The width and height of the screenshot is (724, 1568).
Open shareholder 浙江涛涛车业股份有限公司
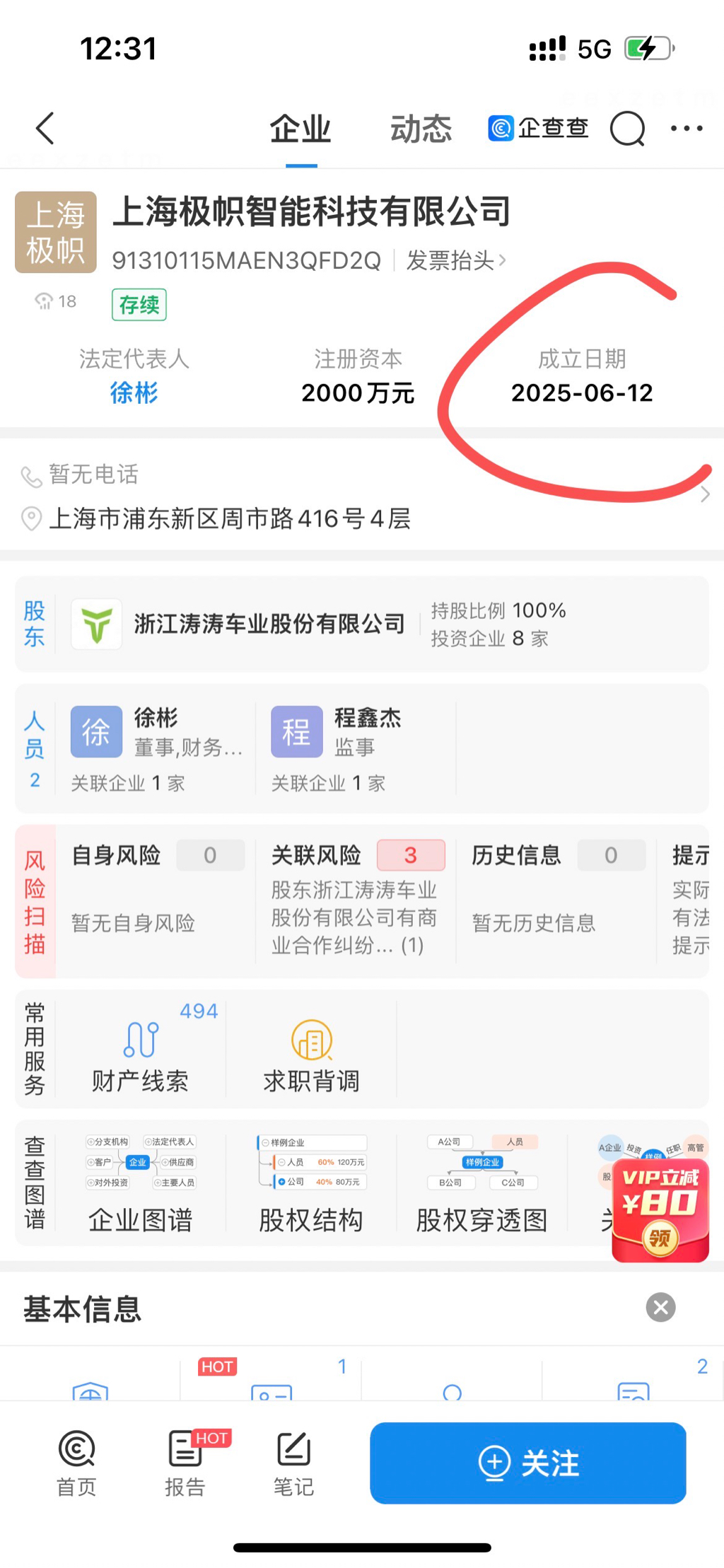coord(269,624)
